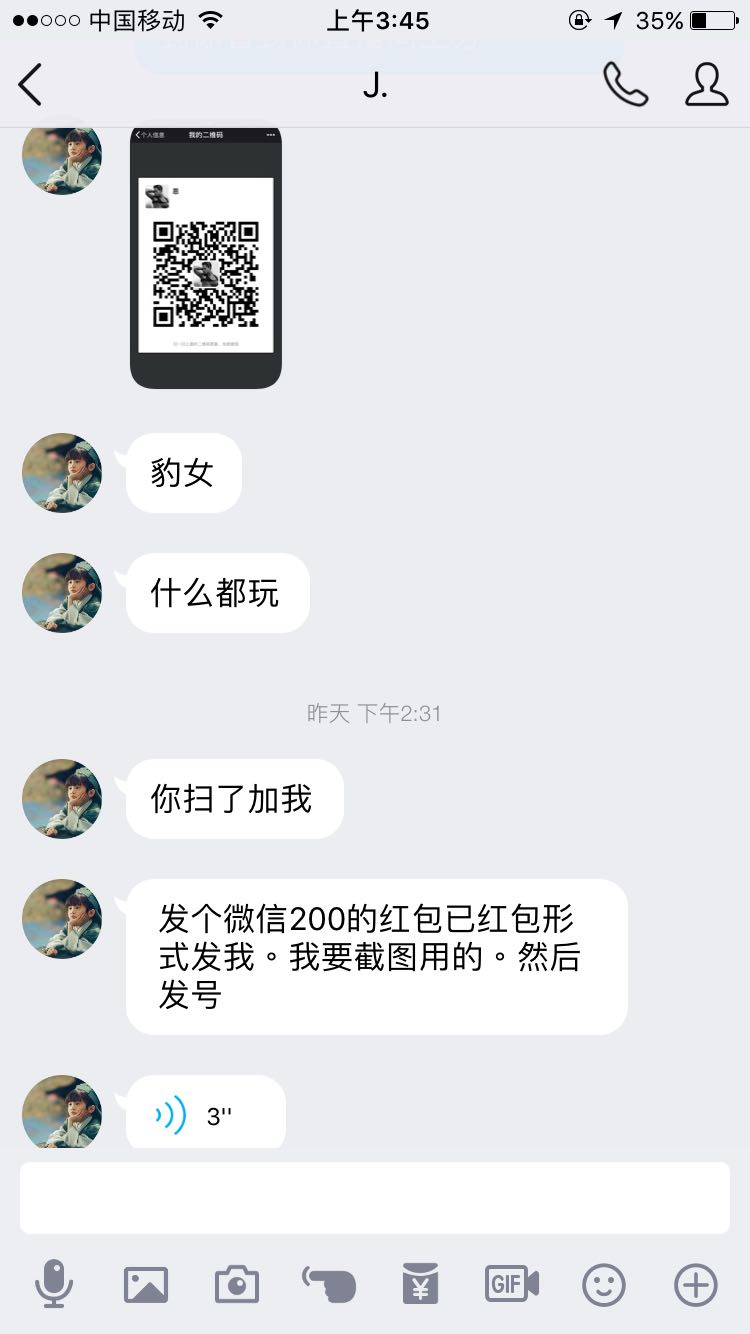Open the emoji smiley panel
The width and height of the screenshot is (750, 1334).
click(x=604, y=1284)
